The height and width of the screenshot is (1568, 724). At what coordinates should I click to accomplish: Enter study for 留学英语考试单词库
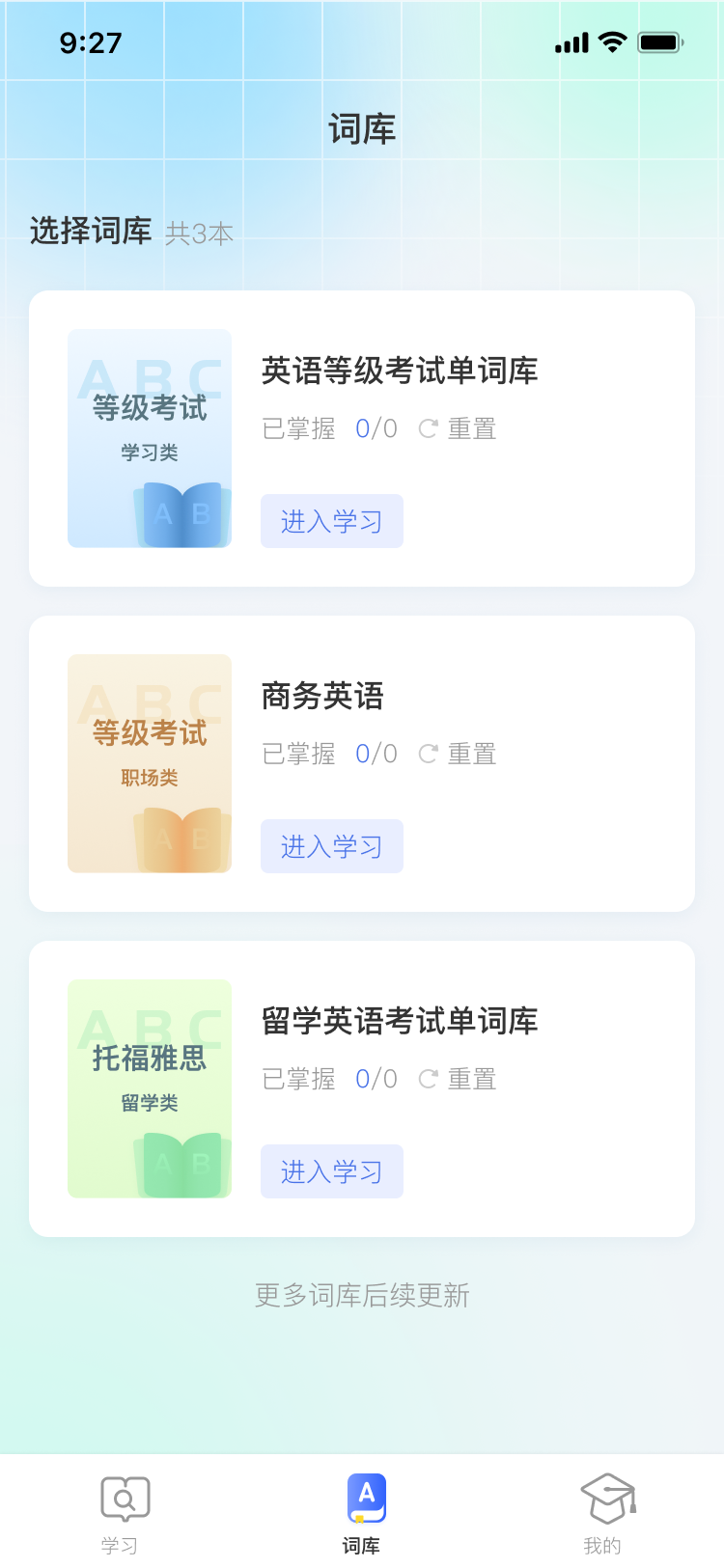tap(331, 1171)
